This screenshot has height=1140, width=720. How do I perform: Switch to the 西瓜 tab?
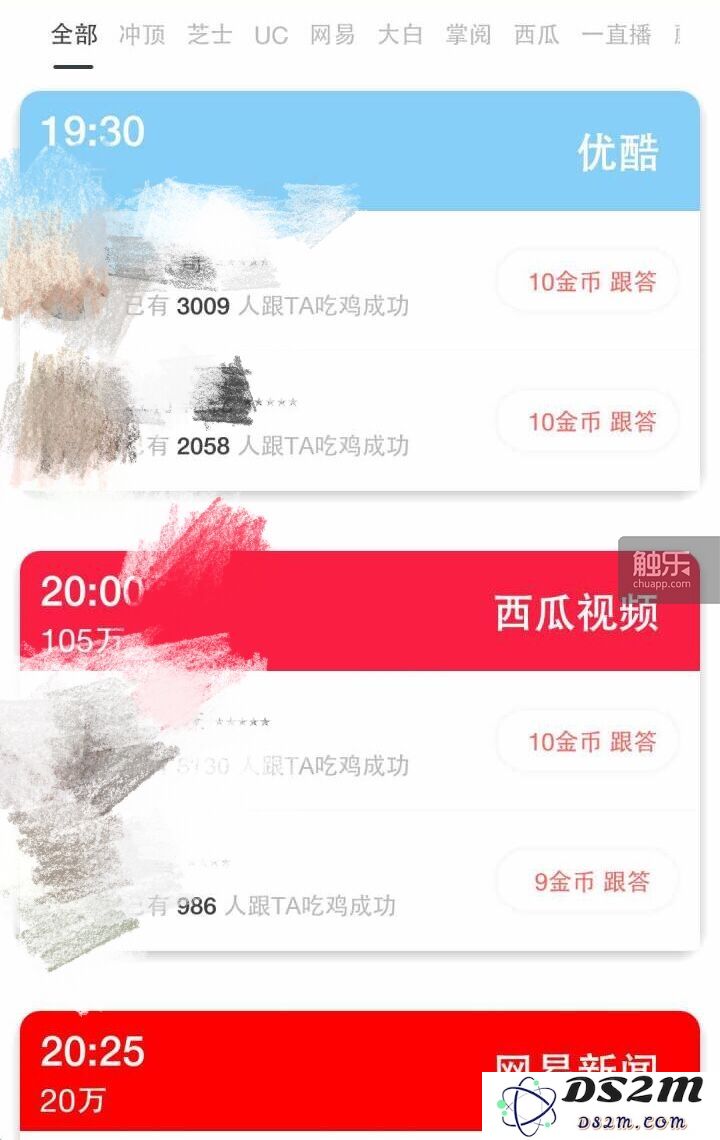536,35
